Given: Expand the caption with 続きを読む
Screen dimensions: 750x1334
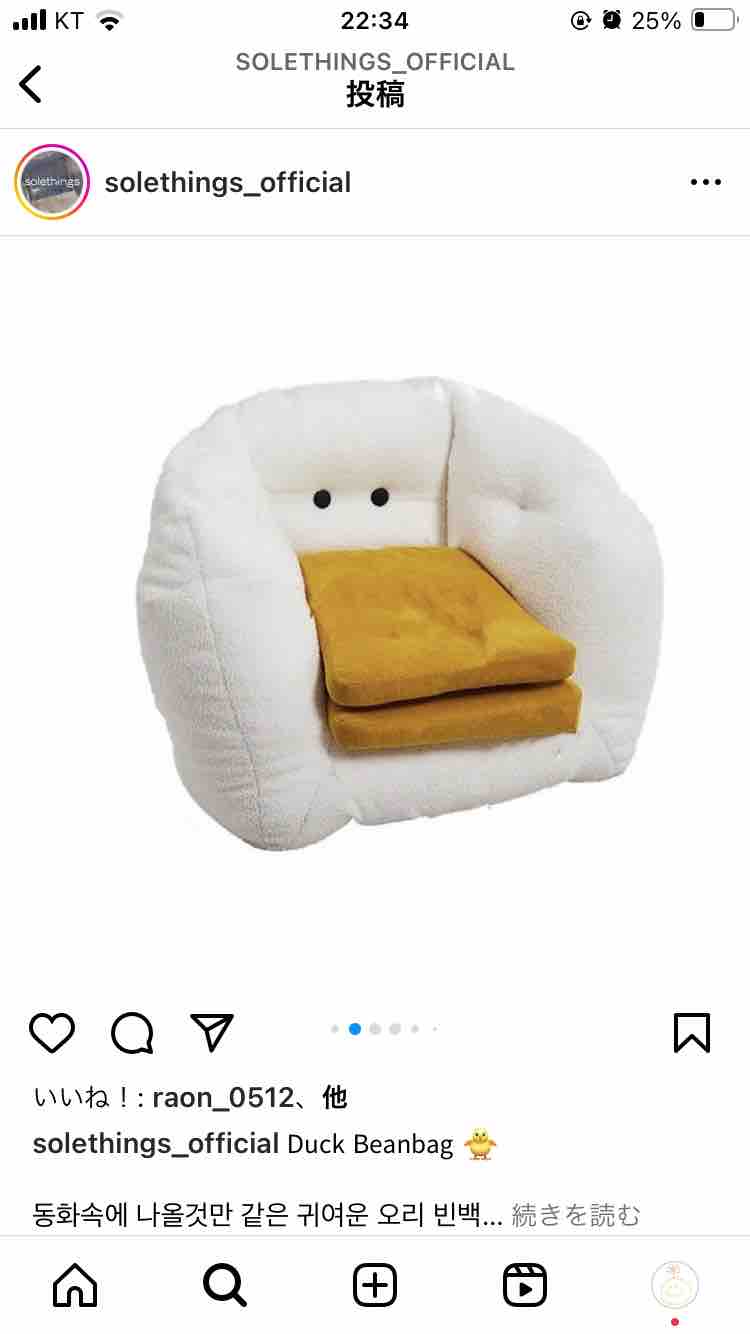Looking at the screenshot, I should click(576, 1215).
